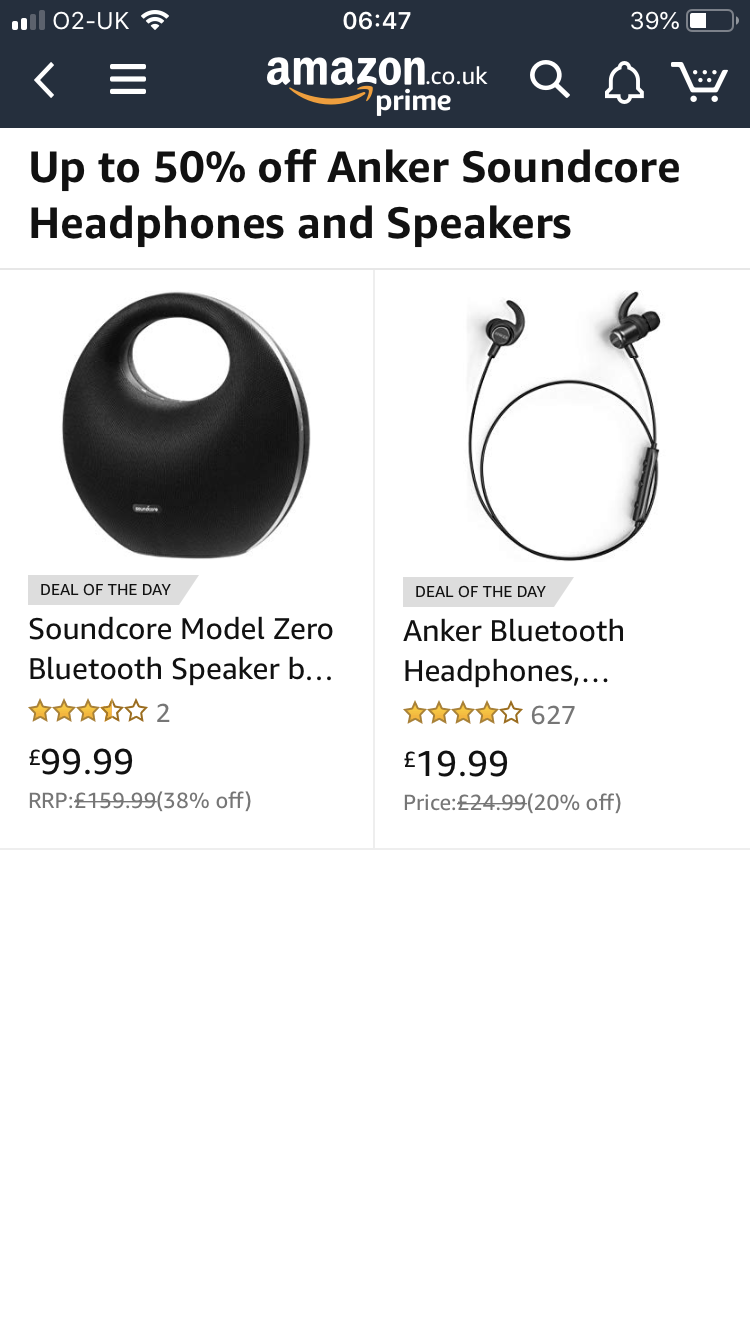Go back to the previous page

pos(44,80)
